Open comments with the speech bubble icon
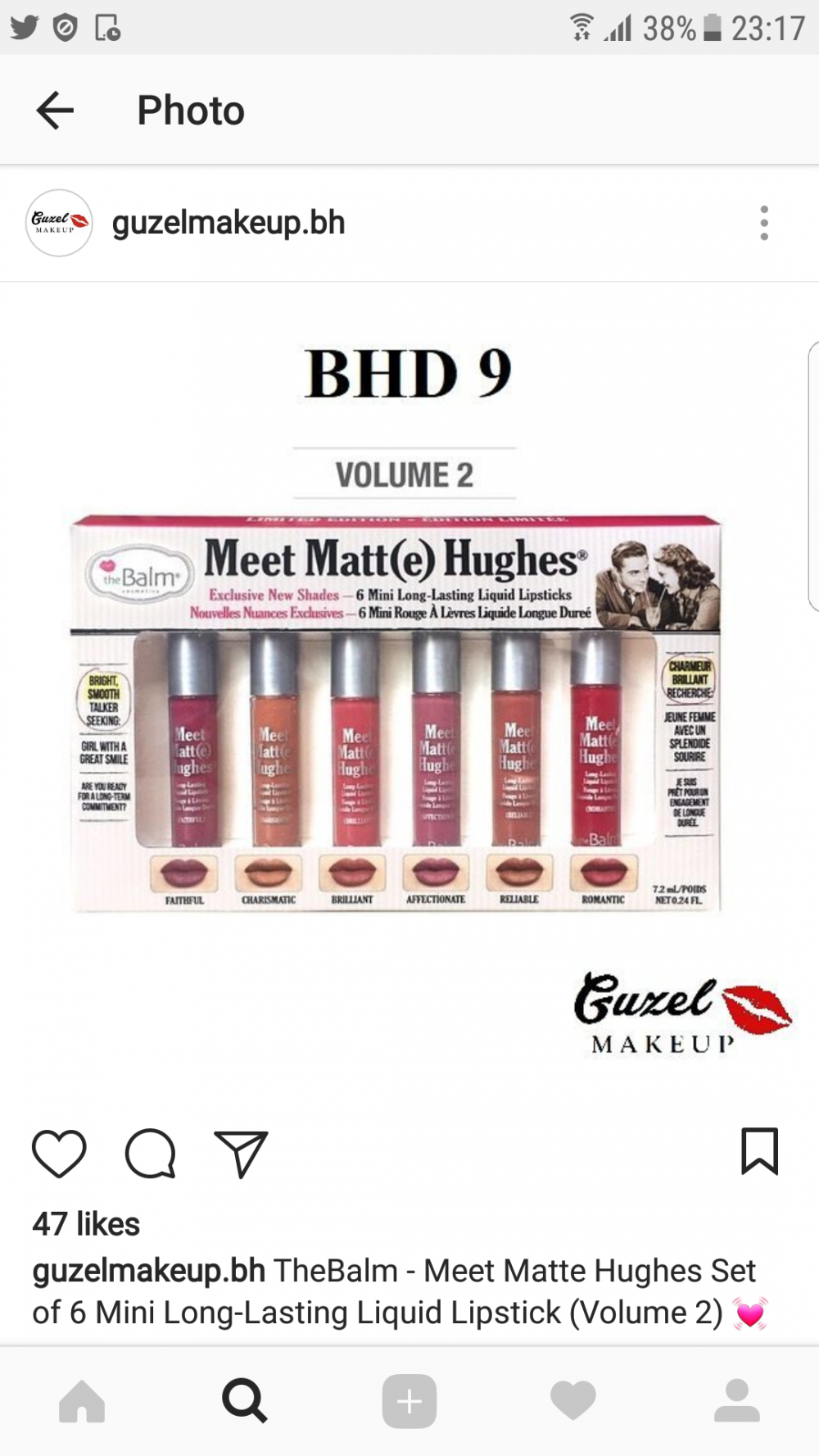This screenshot has height=1456, width=819. [150, 1154]
